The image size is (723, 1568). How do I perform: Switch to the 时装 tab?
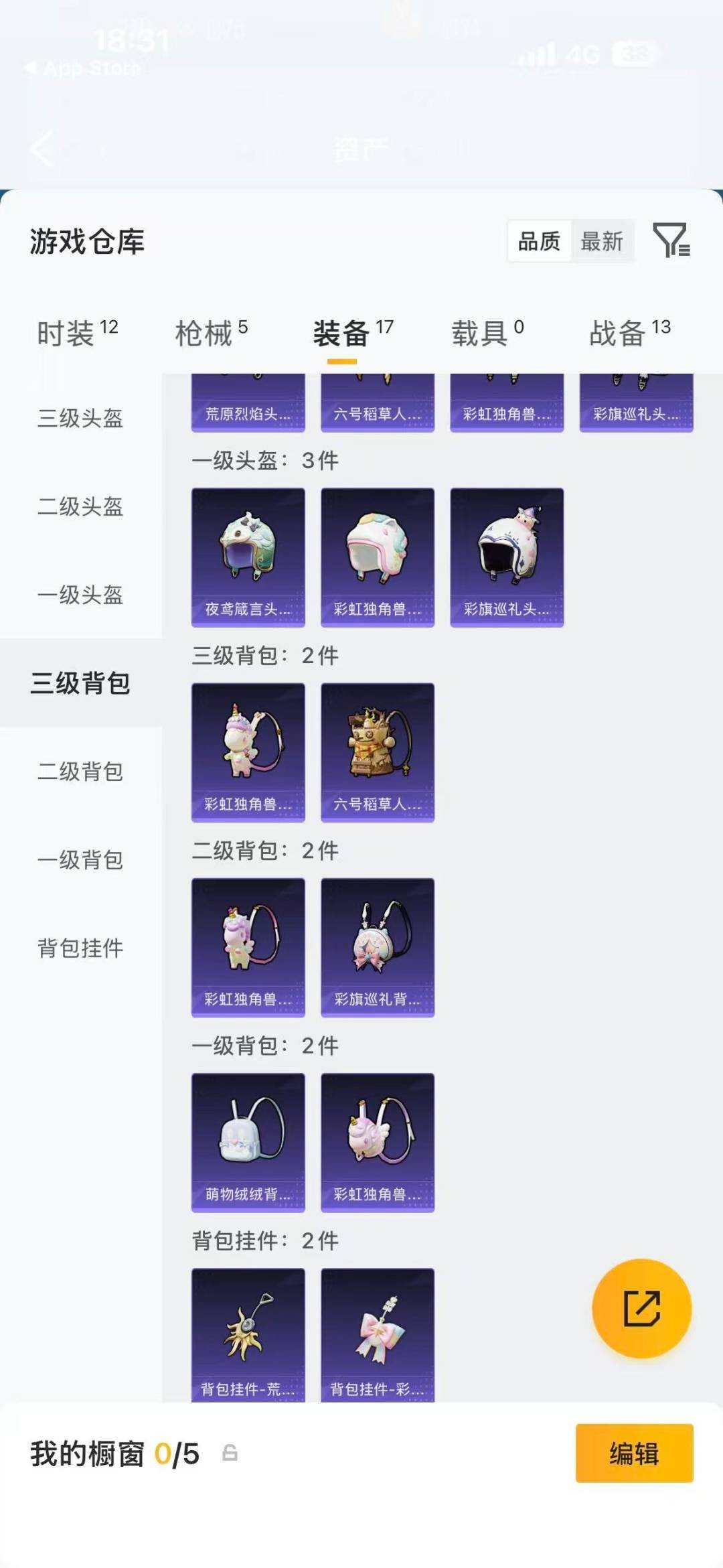[78, 333]
